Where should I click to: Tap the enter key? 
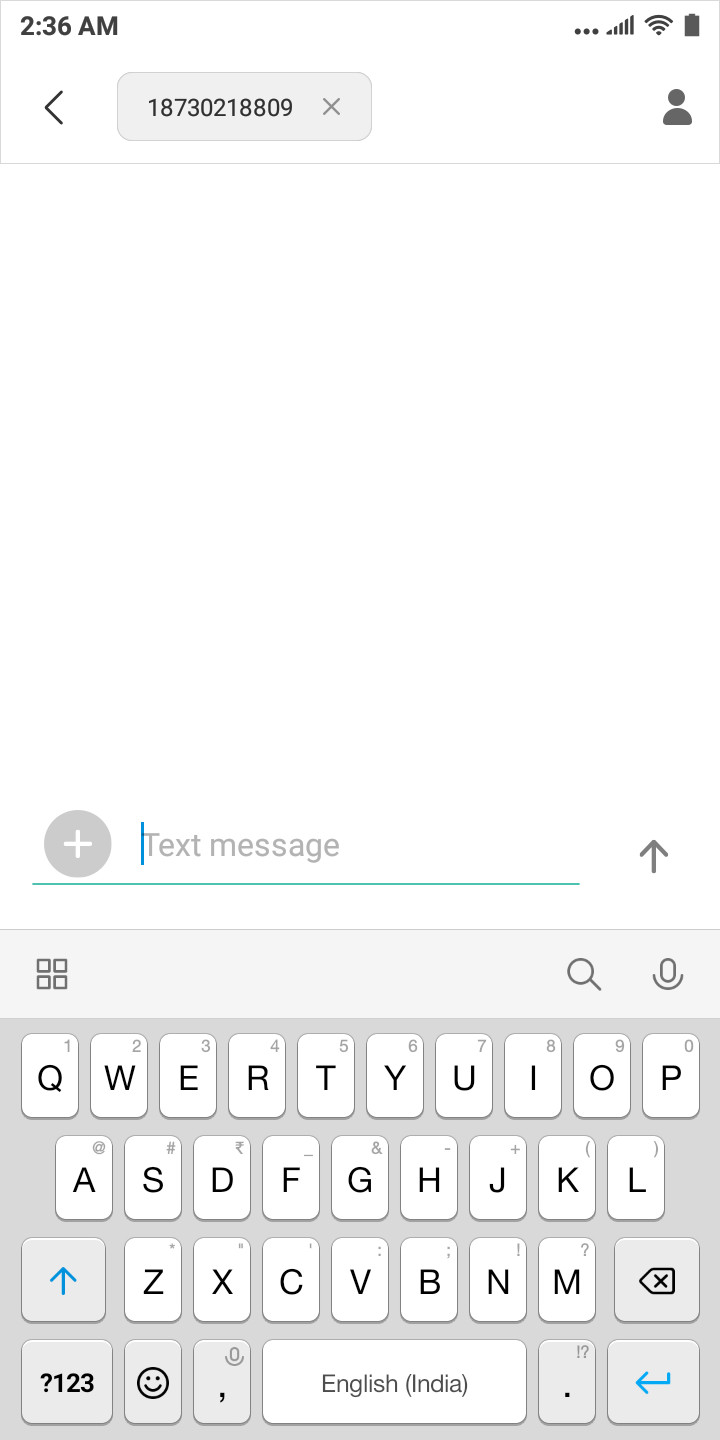653,1383
